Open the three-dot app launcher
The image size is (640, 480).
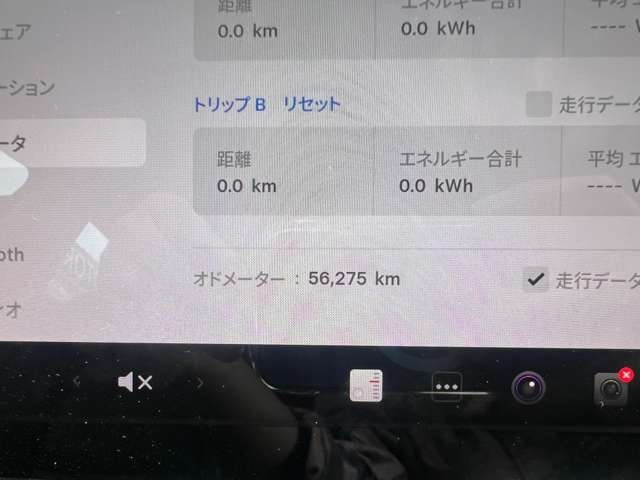point(446,386)
